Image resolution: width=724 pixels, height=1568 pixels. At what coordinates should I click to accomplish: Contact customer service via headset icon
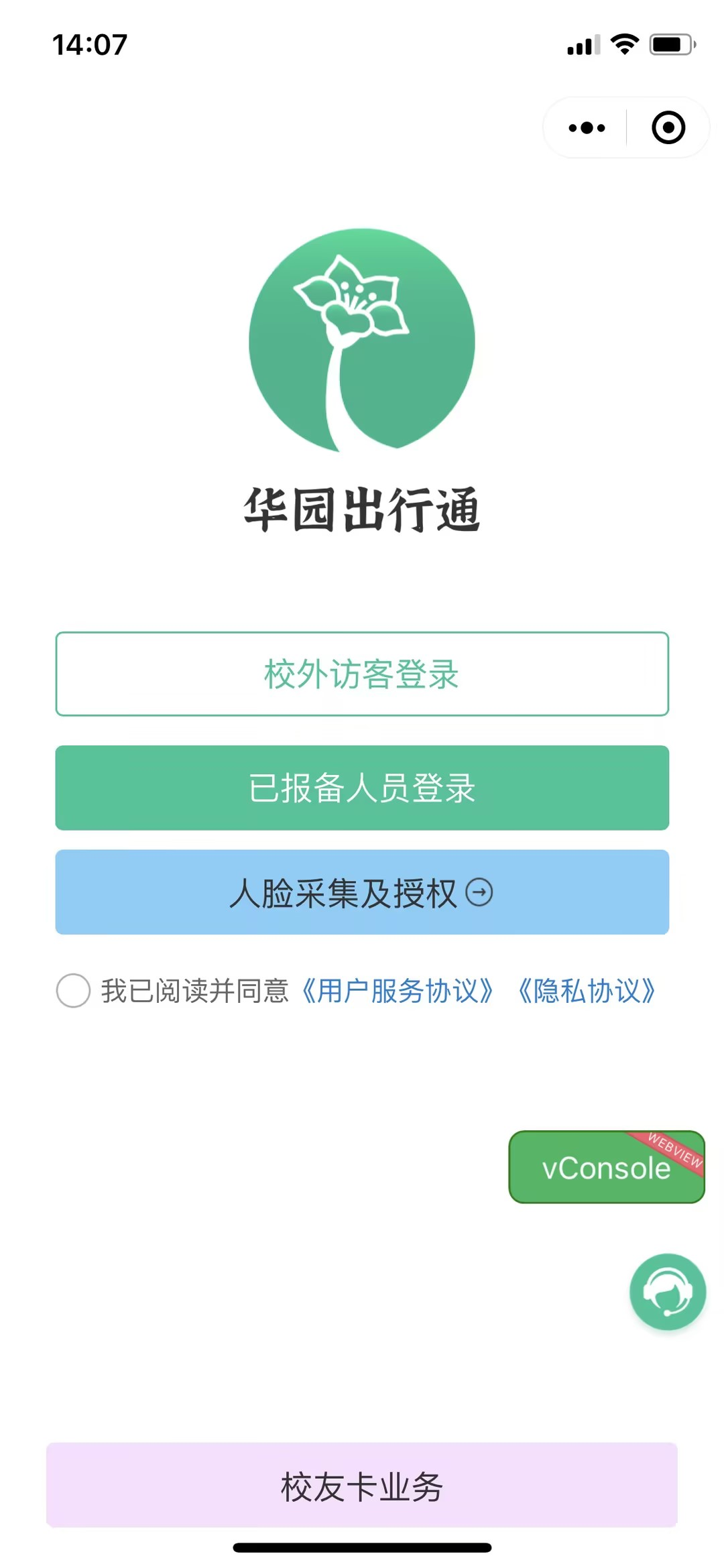tap(668, 1291)
